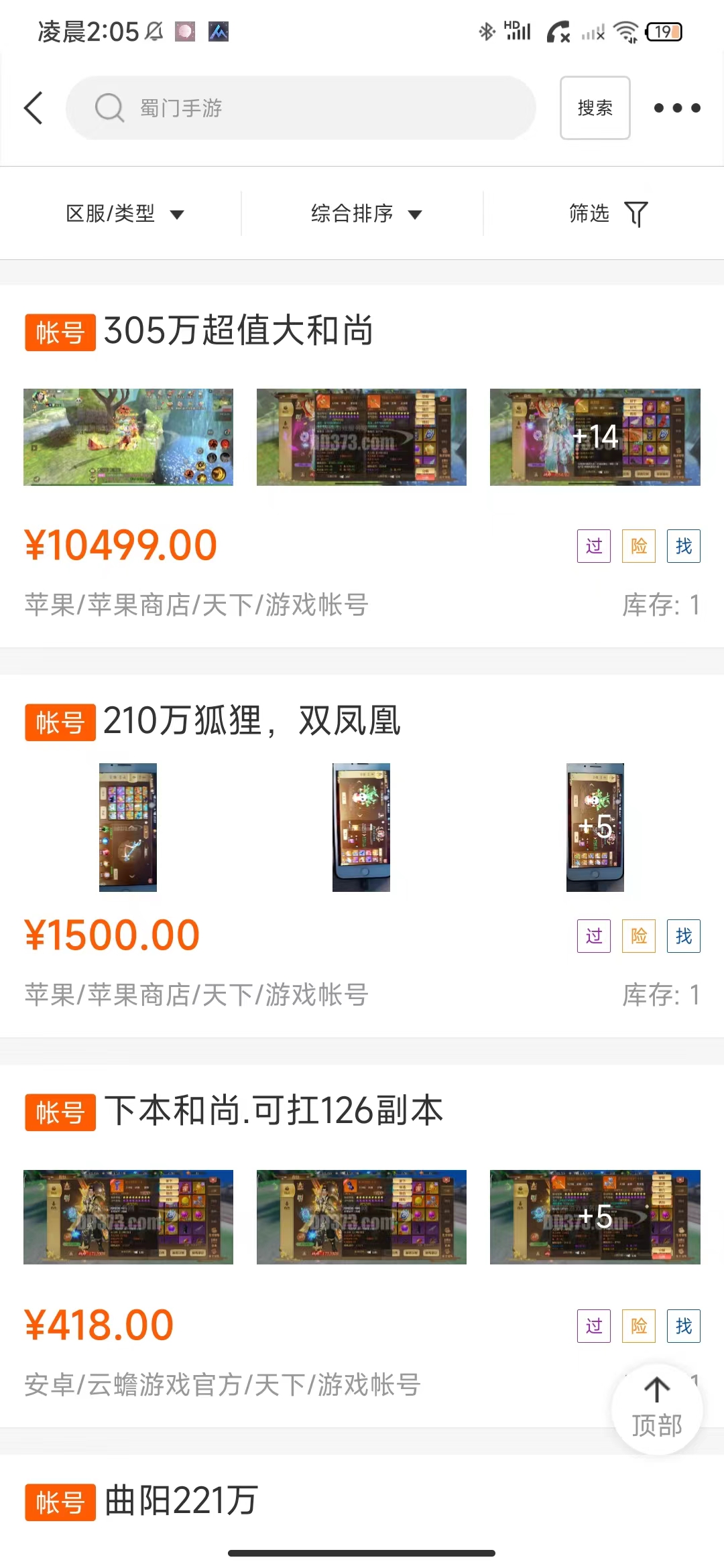Click the 过 badge on the 10499 listing

[x=593, y=545]
